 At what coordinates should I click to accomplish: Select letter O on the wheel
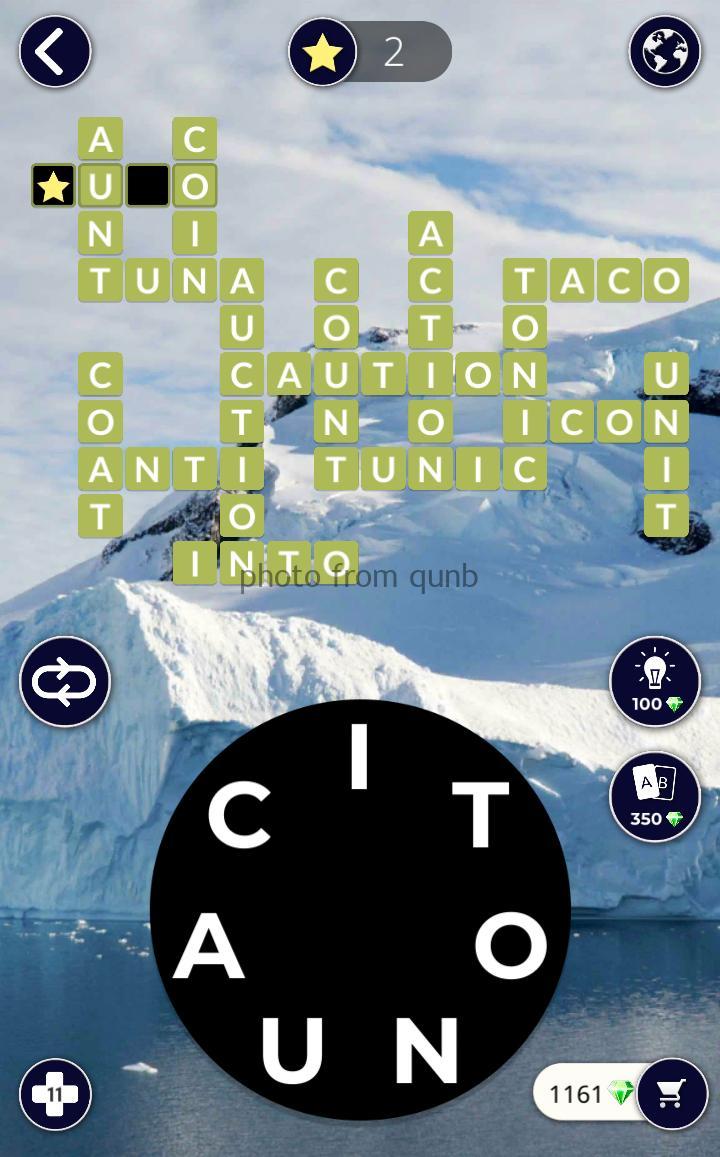click(x=510, y=949)
